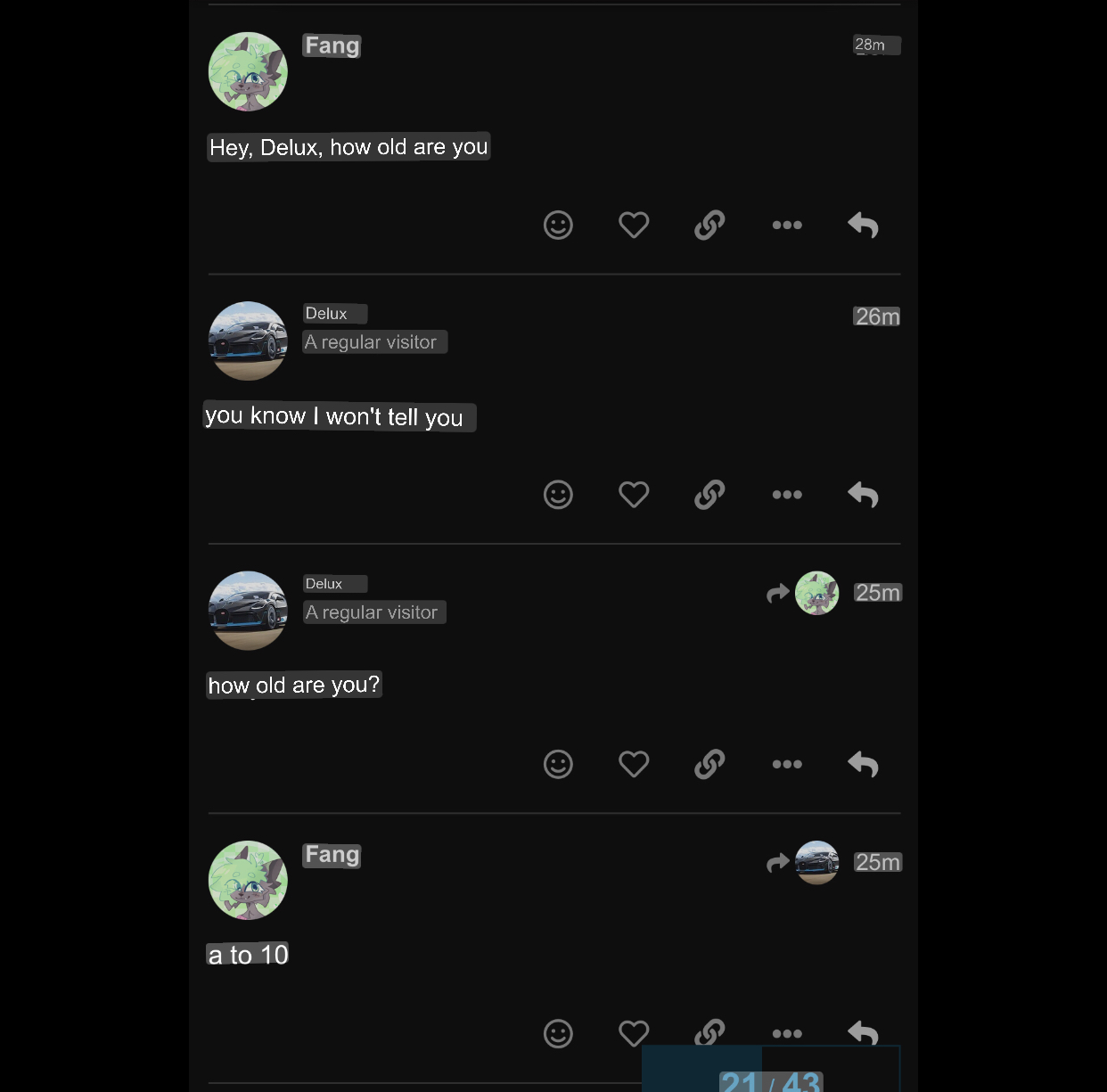
Task: Open more options on Fang's 28m post
Action: click(787, 225)
